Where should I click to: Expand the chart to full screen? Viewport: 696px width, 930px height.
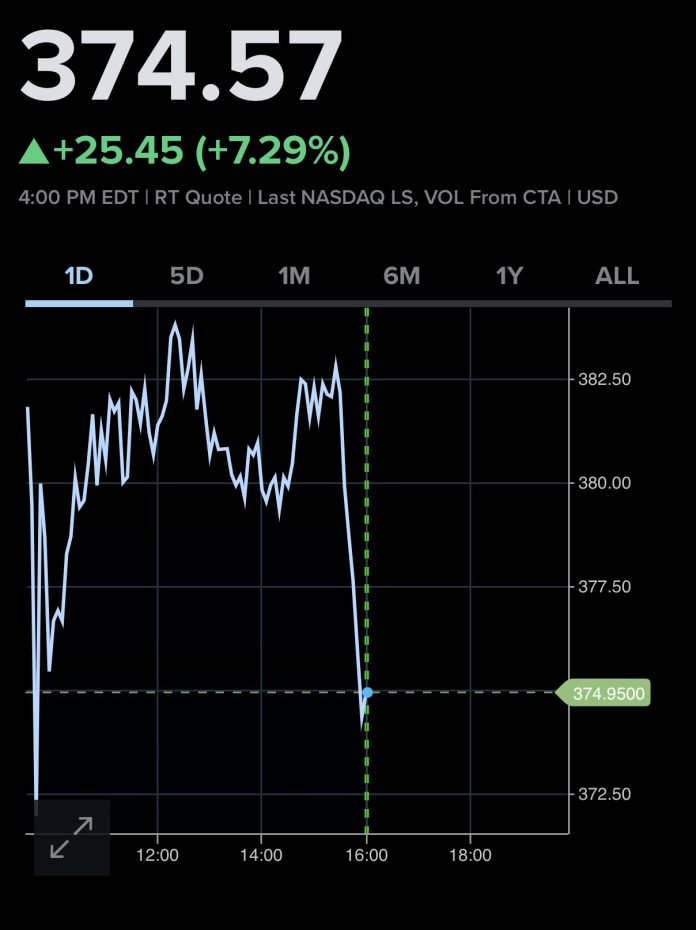coord(71,837)
